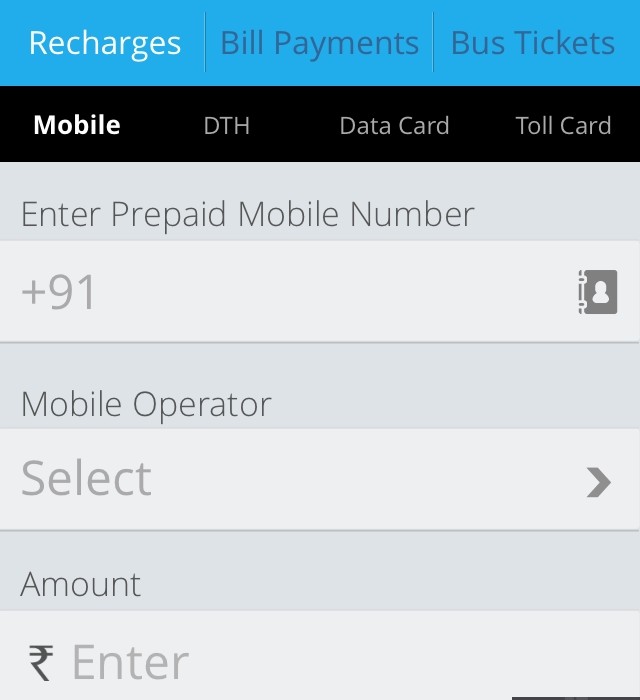
Task: Switch to the DTH recharge category
Action: point(226,125)
